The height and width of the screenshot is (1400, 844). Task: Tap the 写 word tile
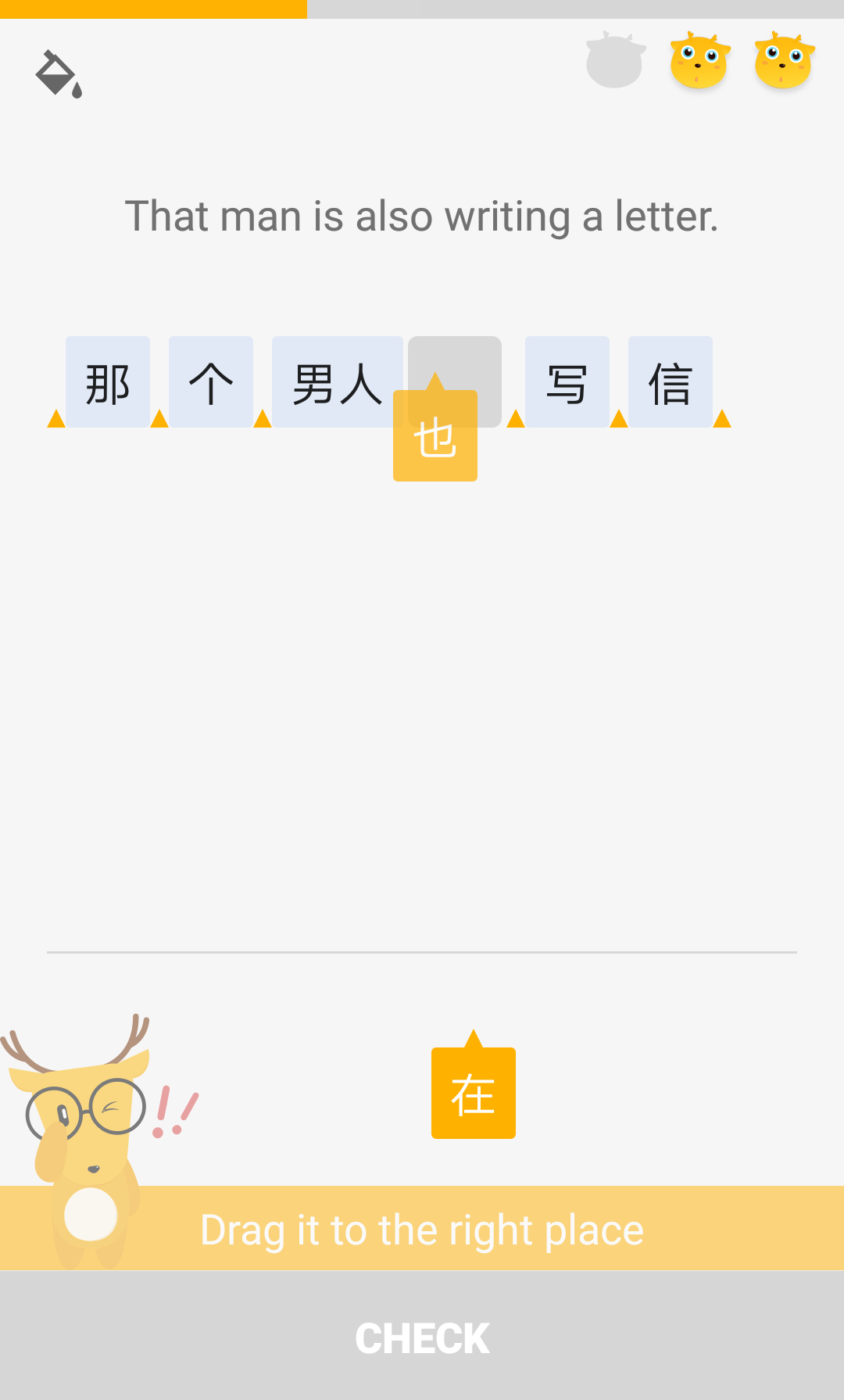click(x=567, y=382)
